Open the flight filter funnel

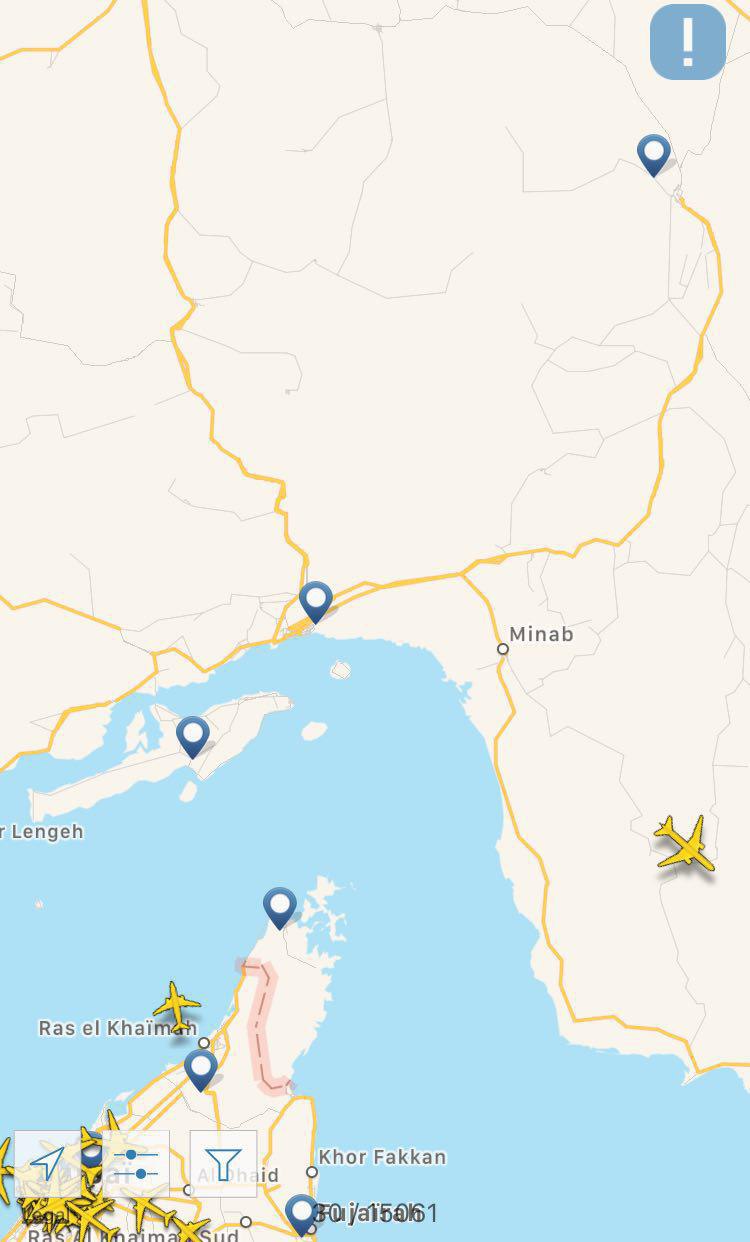(x=224, y=1164)
